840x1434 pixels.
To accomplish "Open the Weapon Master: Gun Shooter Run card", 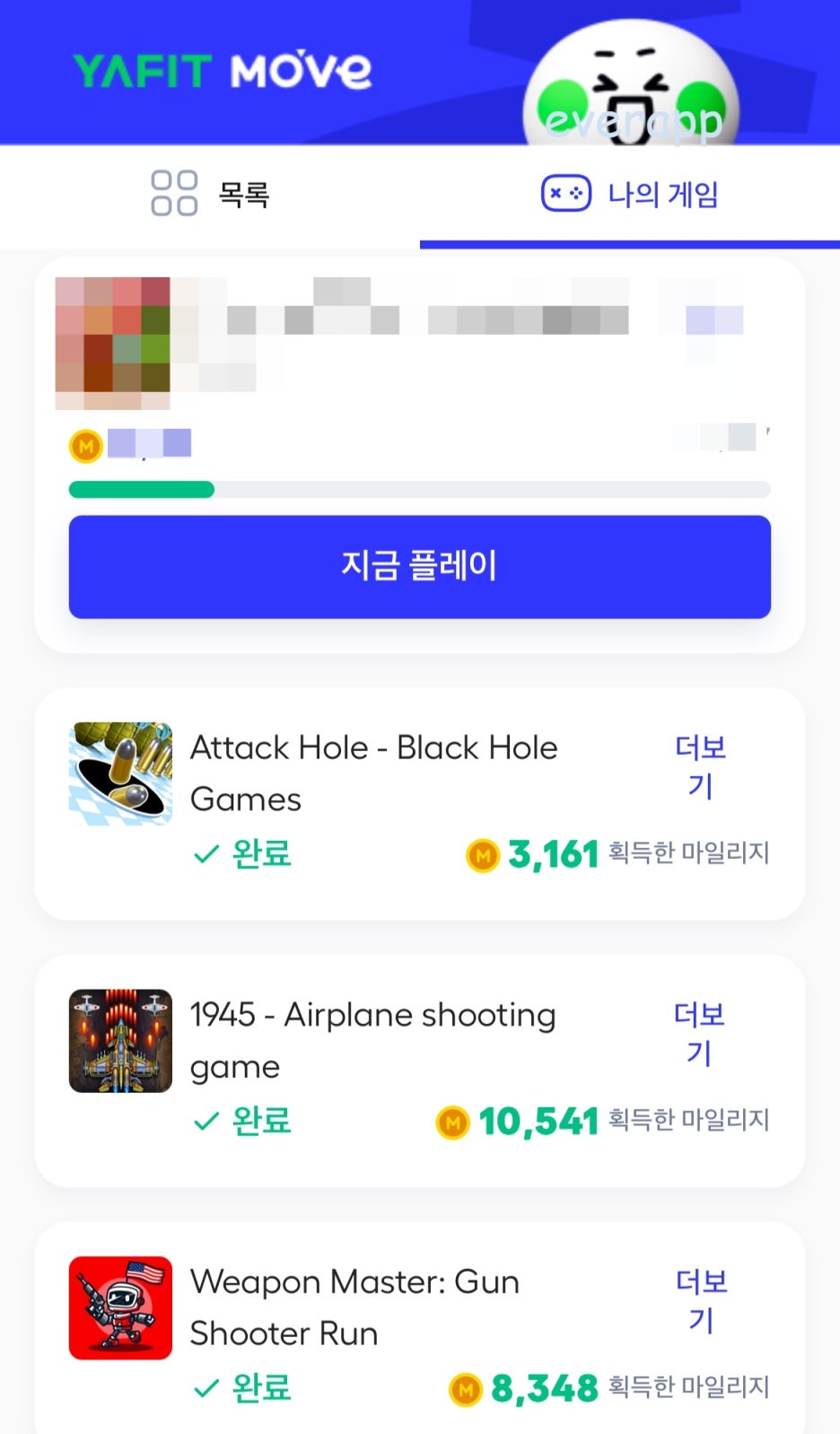I will pos(355,1307).
